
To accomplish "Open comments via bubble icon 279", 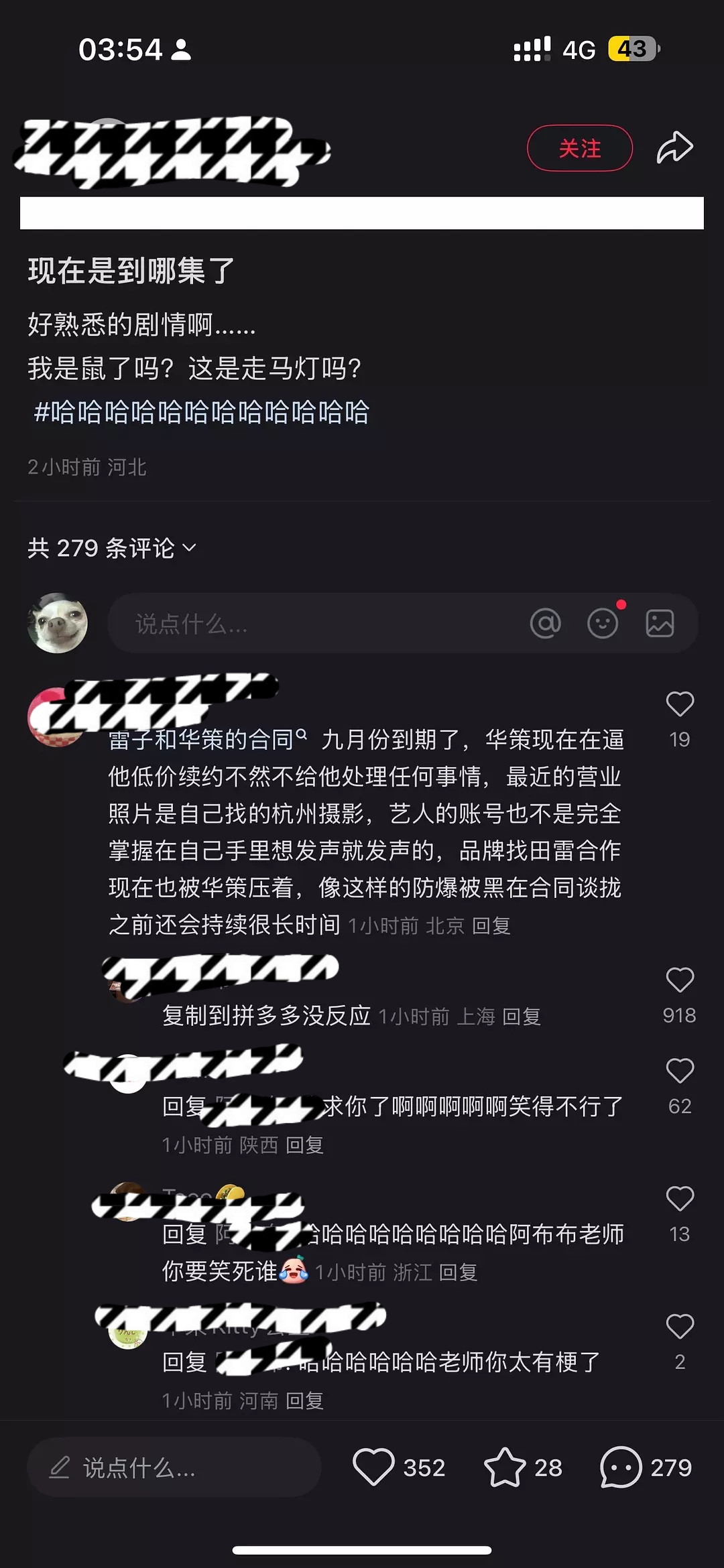I will [621, 1467].
